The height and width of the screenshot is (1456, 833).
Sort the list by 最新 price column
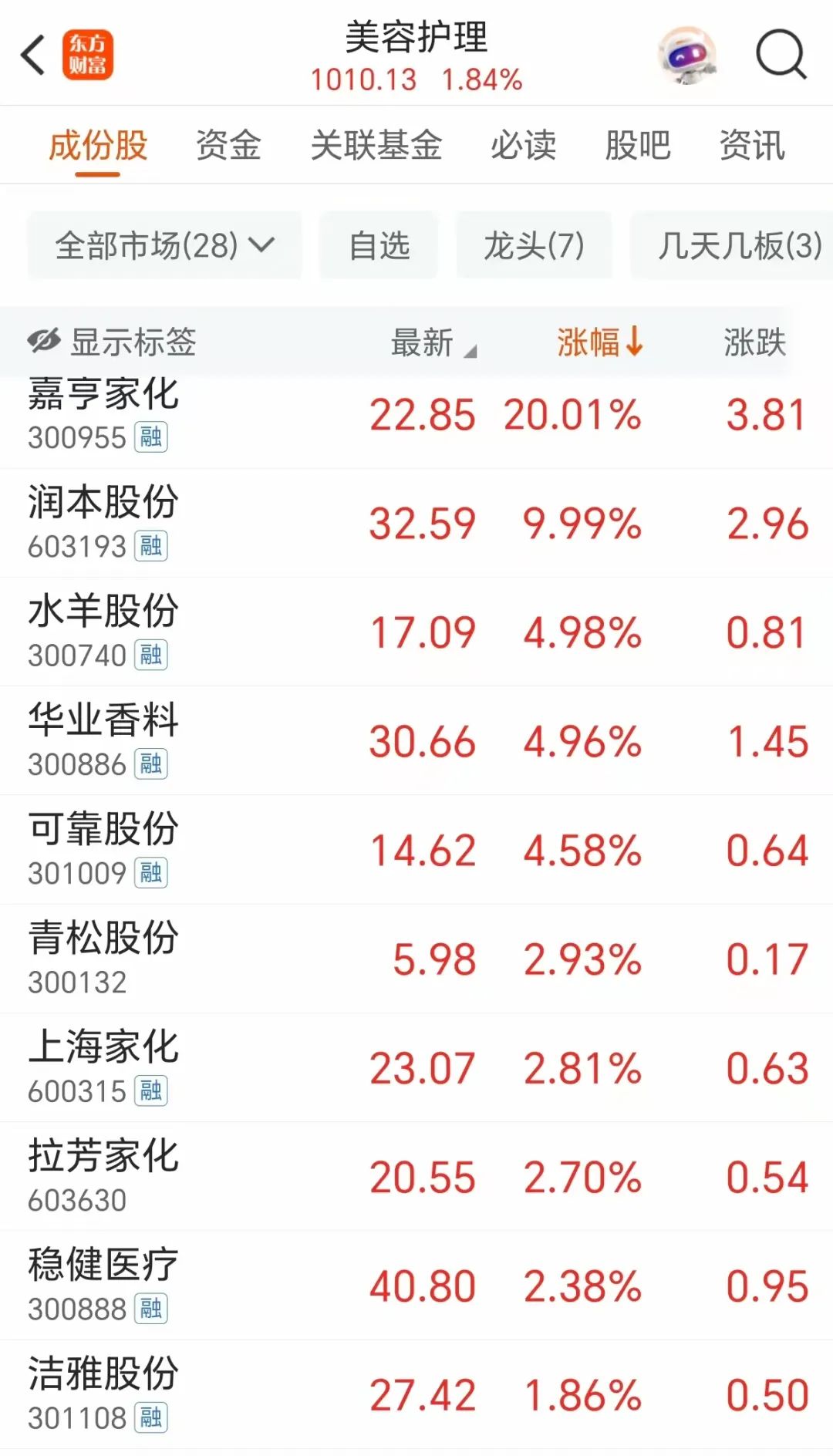click(433, 342)
